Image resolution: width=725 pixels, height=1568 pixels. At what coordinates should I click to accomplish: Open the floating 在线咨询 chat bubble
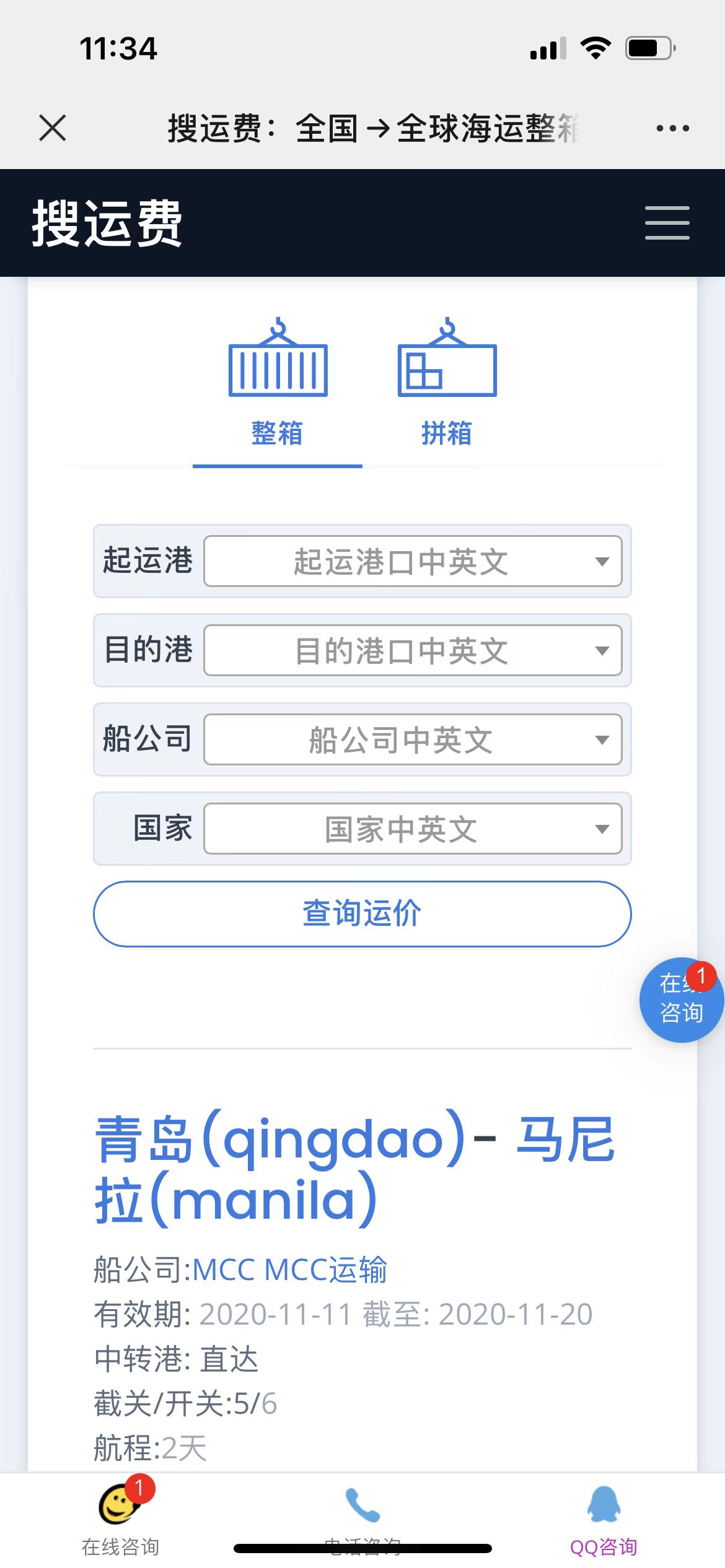coord(680,1000)
